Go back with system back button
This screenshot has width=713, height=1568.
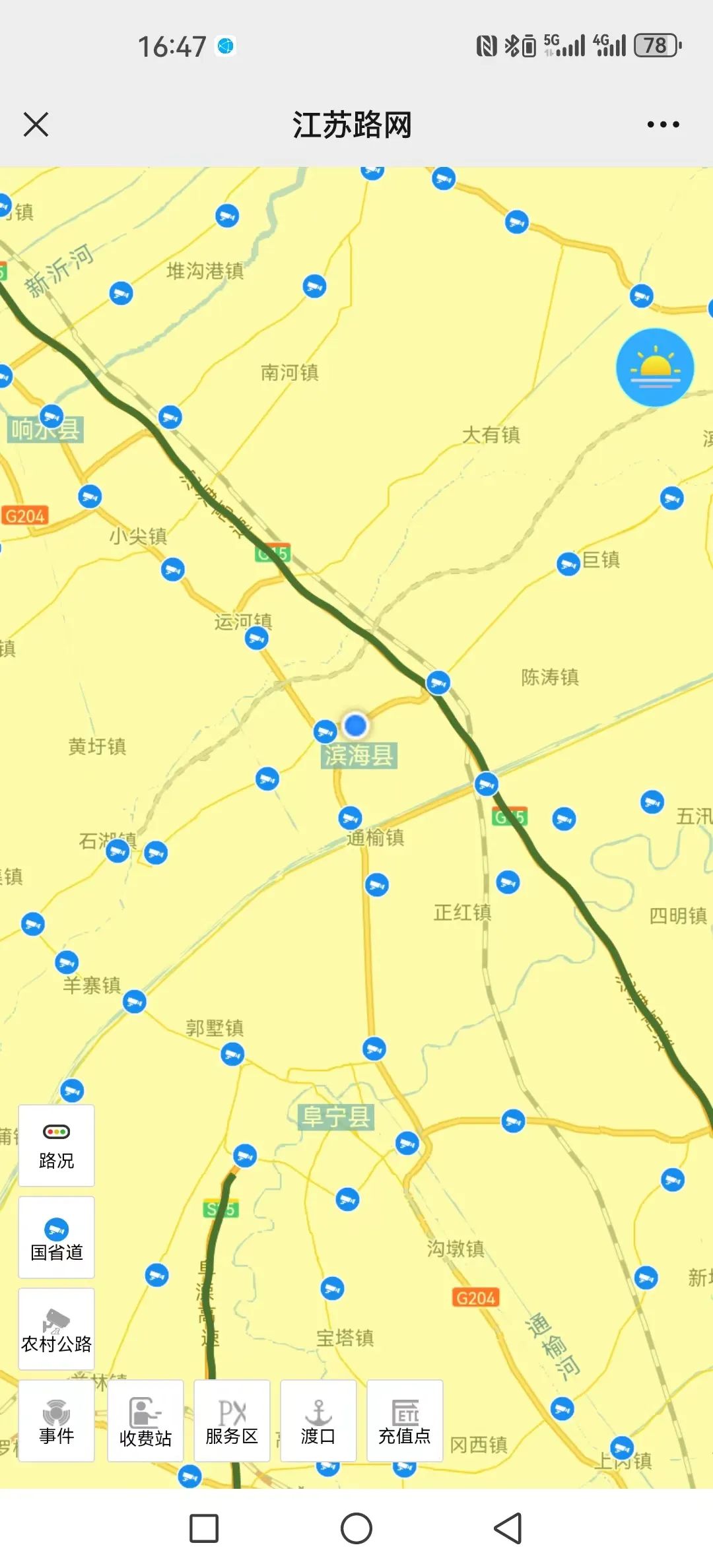[x=508, y=1528]
